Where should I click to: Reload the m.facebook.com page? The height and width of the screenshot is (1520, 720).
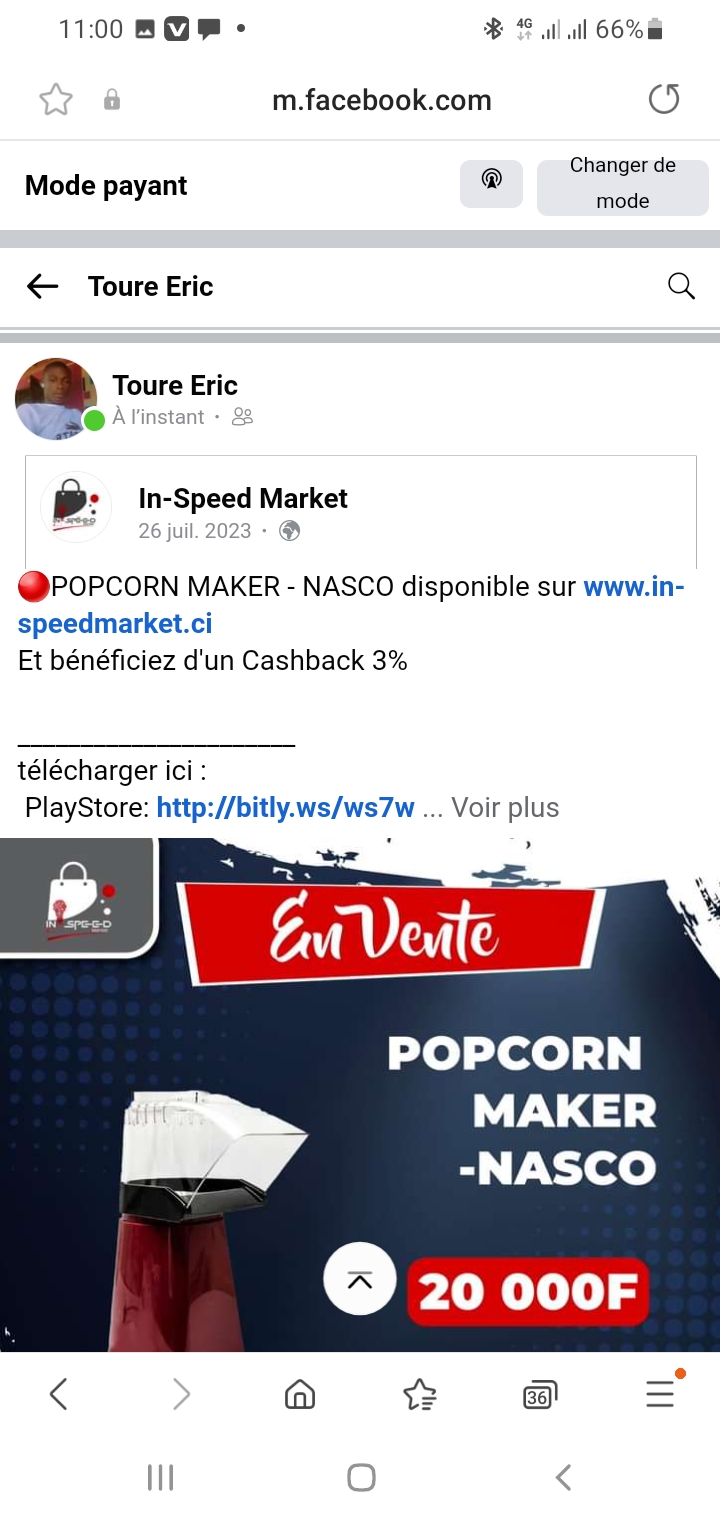pyautogui.click(x=664, y=99)
